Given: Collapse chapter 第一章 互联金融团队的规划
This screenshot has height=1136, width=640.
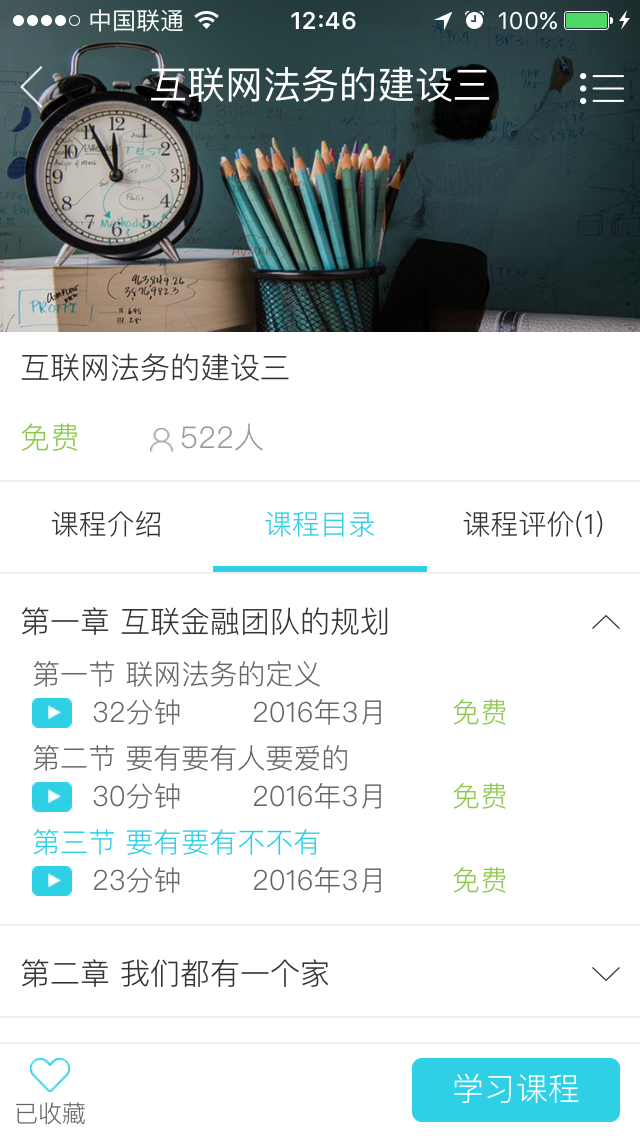Looking at the screenshot, I should (605, 623).
